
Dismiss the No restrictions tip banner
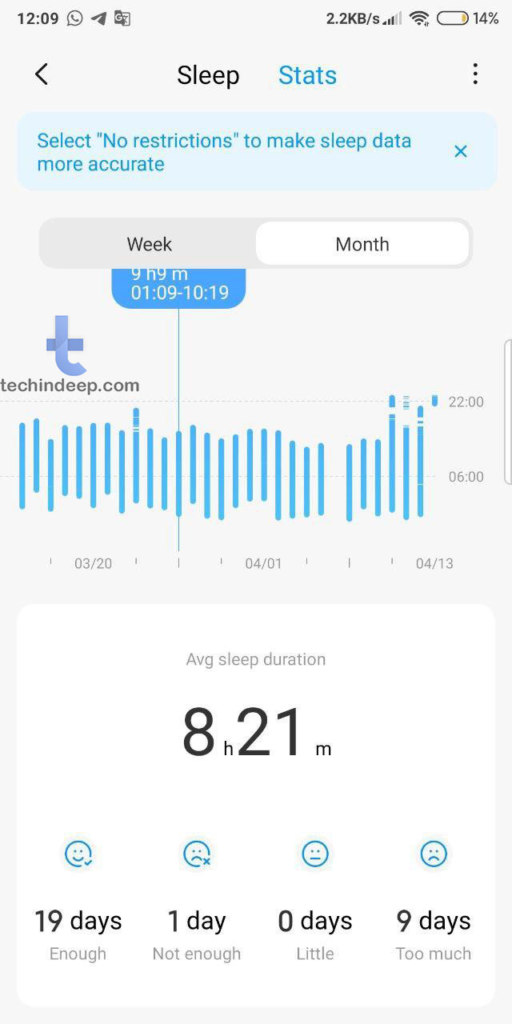pyautogui.click(x=460, y=152)
